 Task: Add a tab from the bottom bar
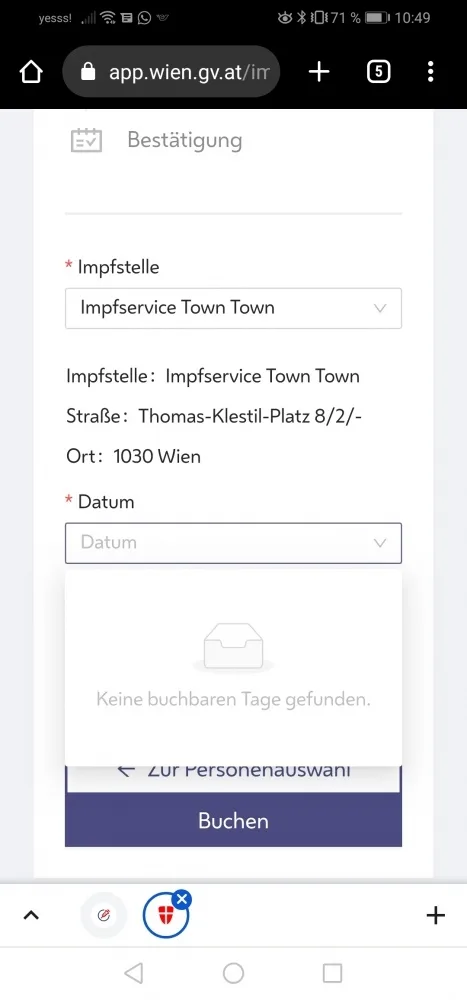[435, 916]
